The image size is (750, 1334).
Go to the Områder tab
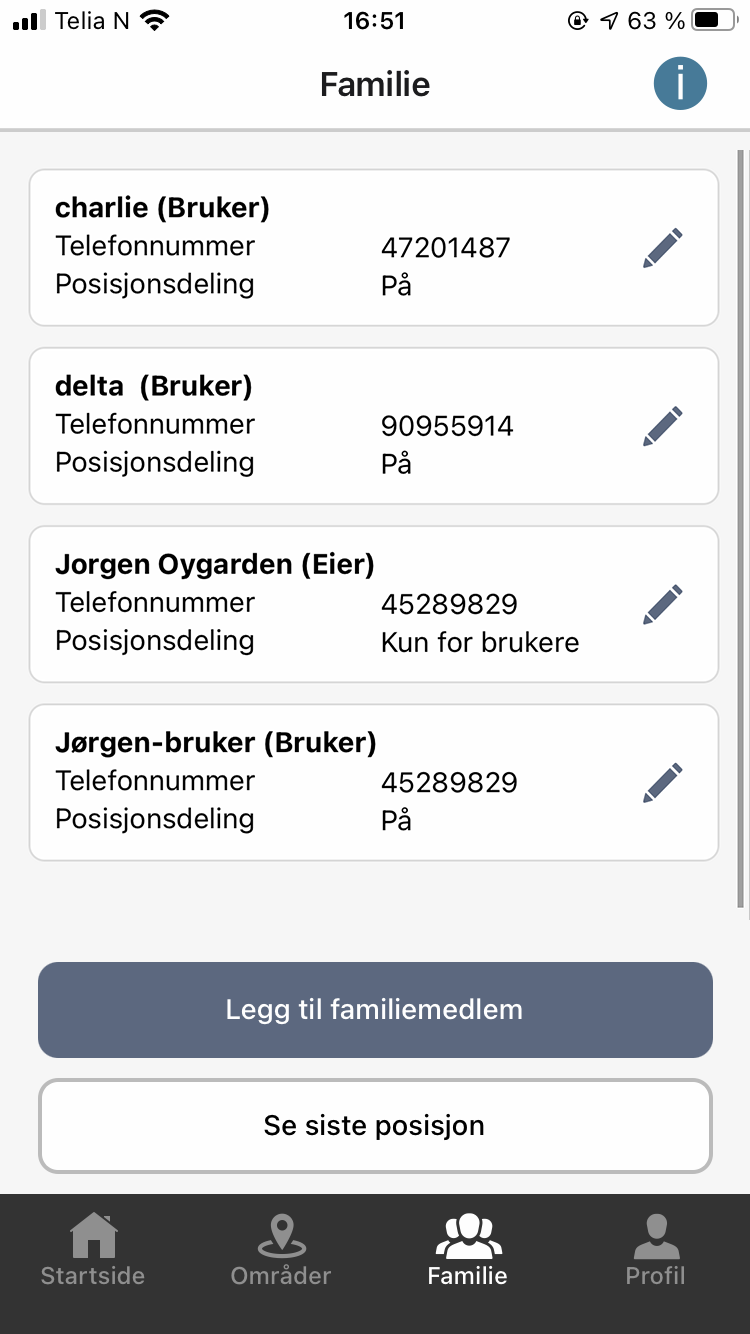[x=281, y=1250]
